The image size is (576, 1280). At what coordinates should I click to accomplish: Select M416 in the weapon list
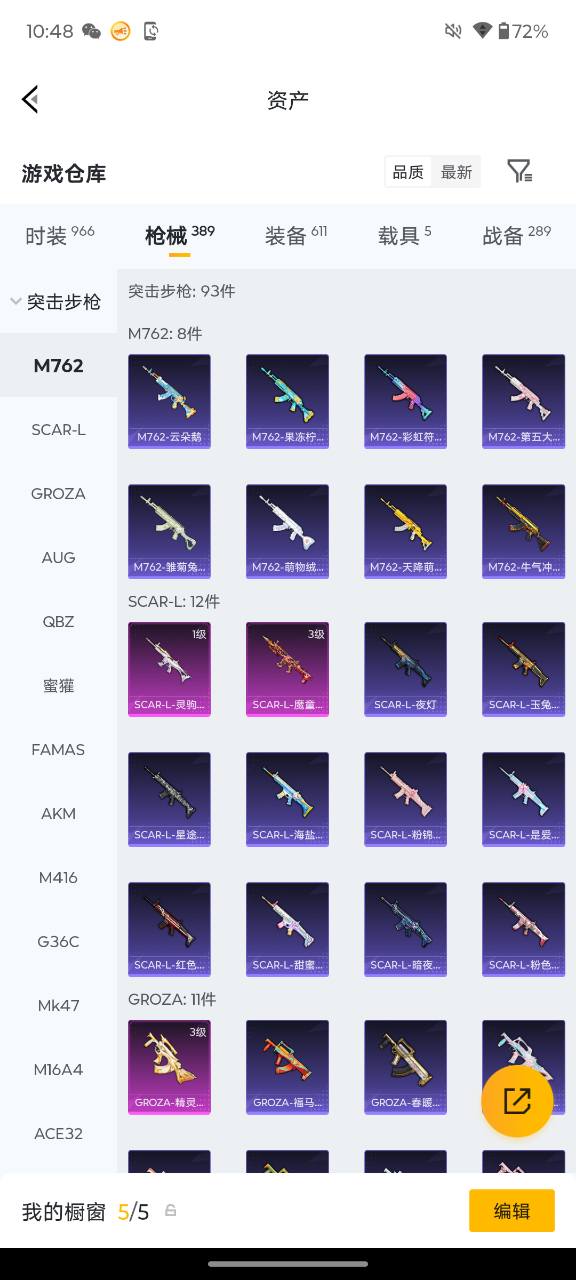click(58, 877)
